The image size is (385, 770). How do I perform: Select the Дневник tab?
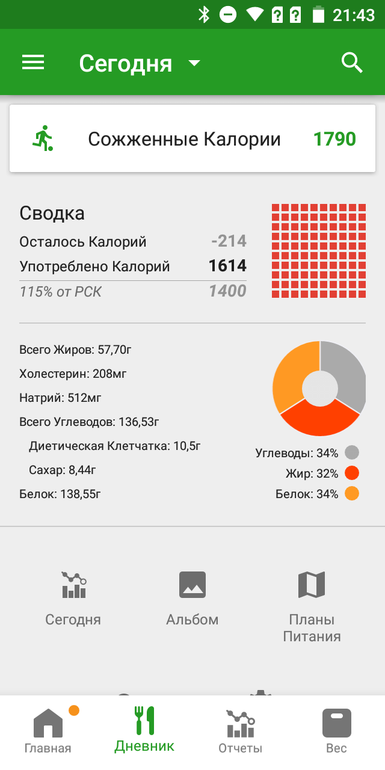pyautogui.click(x=144, y=731)
